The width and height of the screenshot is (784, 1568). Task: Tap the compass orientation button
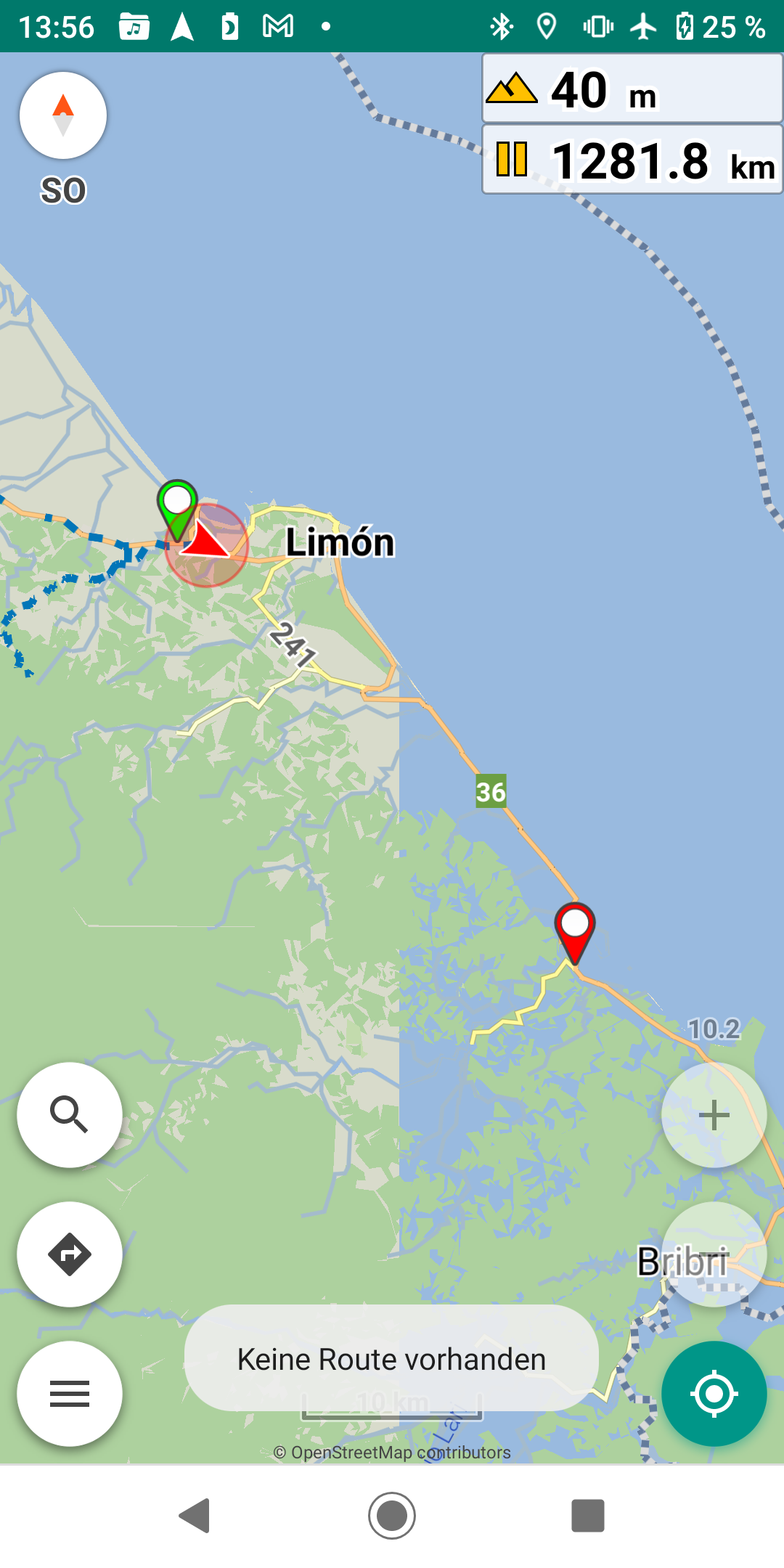pyautogui.click(x=63, y=115)
